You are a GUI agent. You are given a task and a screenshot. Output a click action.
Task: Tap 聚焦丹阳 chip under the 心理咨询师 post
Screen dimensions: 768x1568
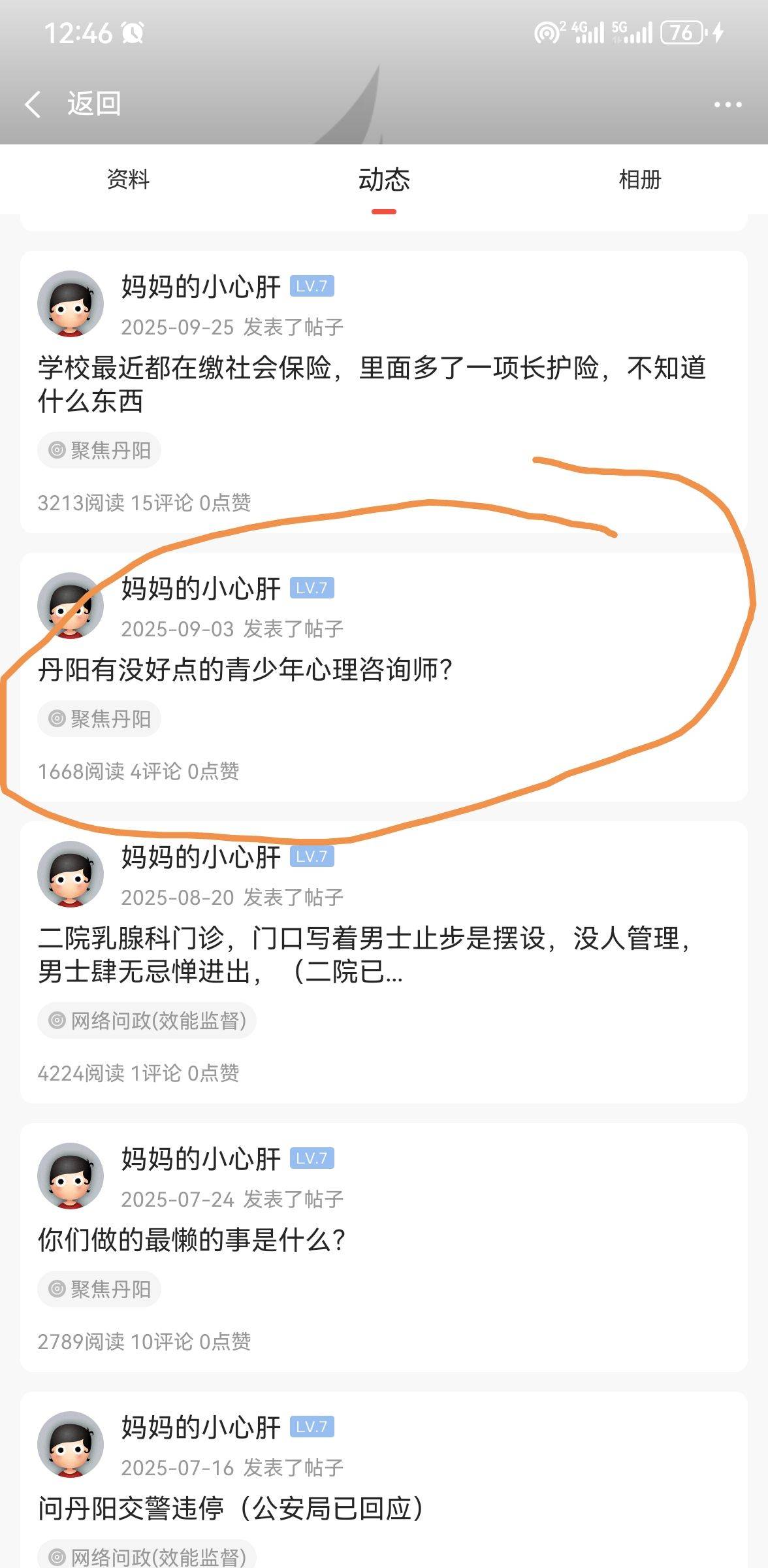99,719
